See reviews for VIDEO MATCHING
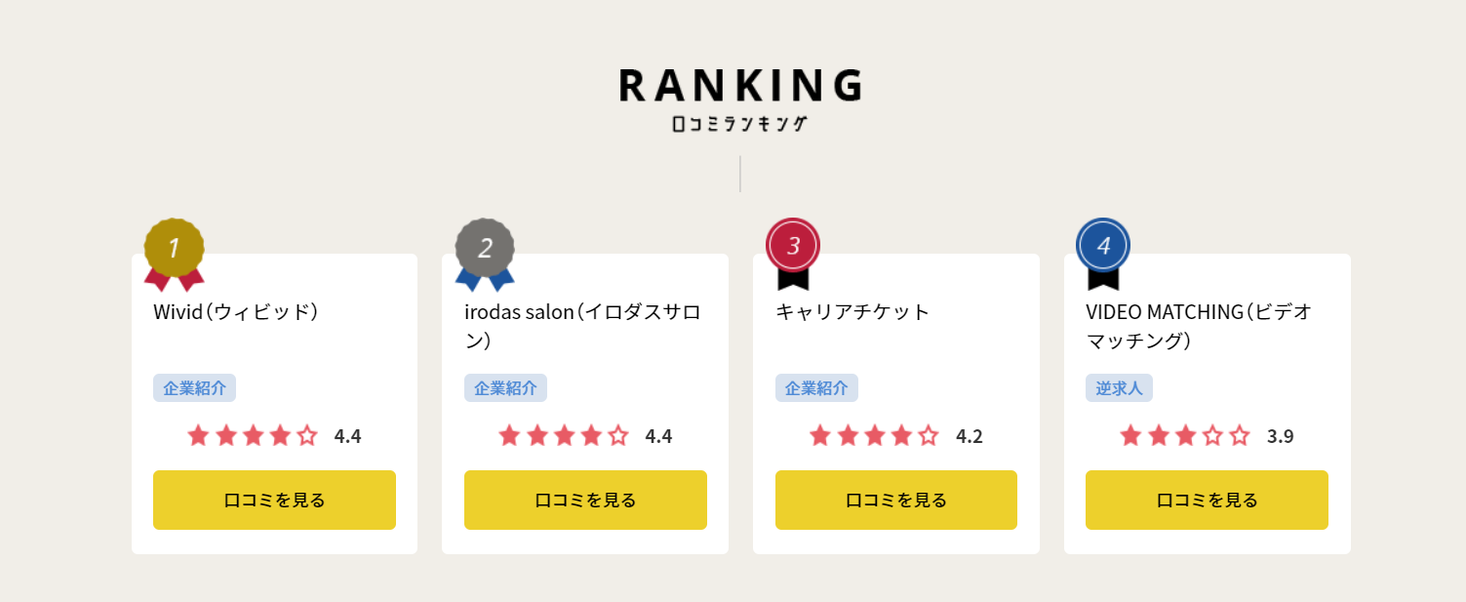The width and height of the screenshot is (1466, 602). [1207, 500]
